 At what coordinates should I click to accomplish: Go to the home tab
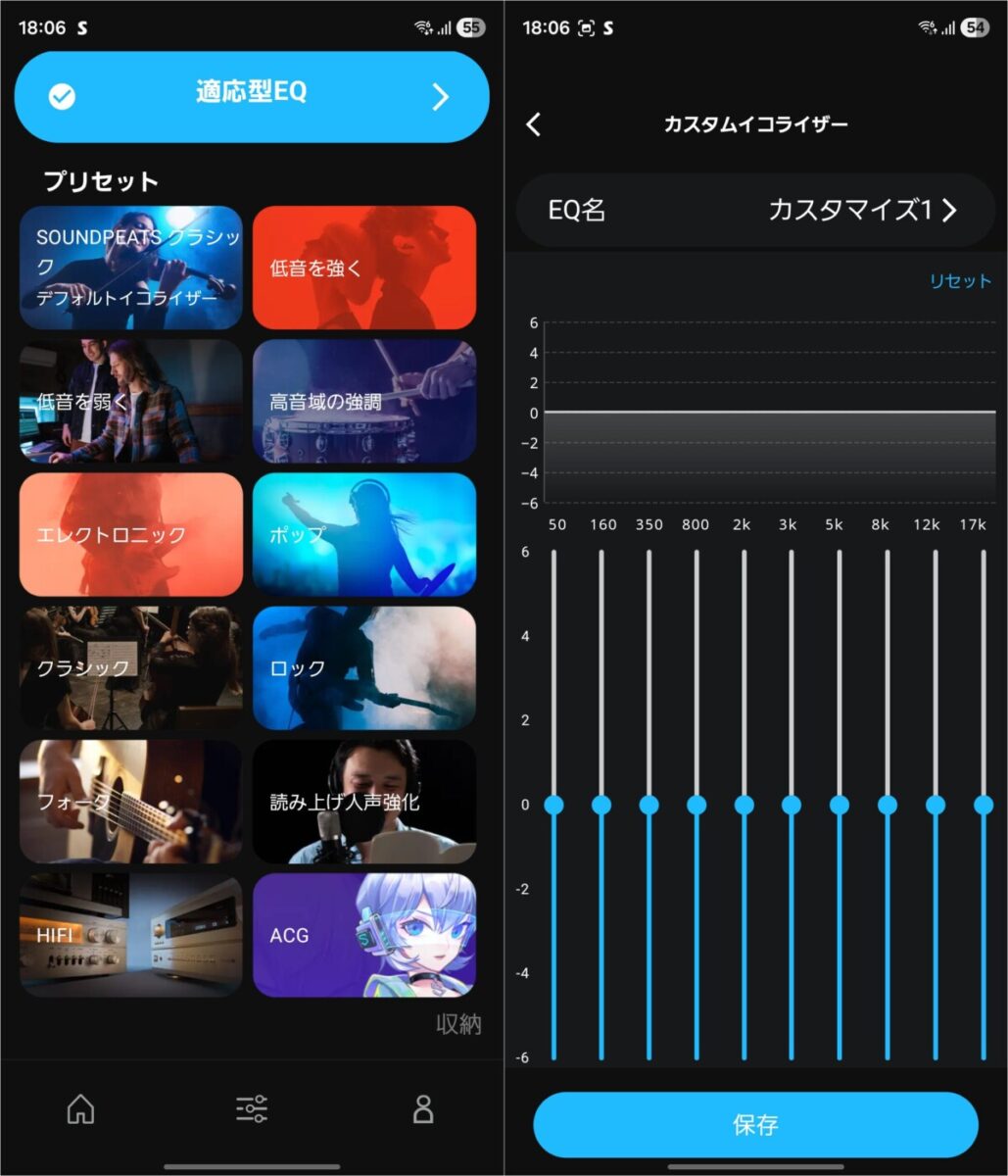[x=80, y=1109]
